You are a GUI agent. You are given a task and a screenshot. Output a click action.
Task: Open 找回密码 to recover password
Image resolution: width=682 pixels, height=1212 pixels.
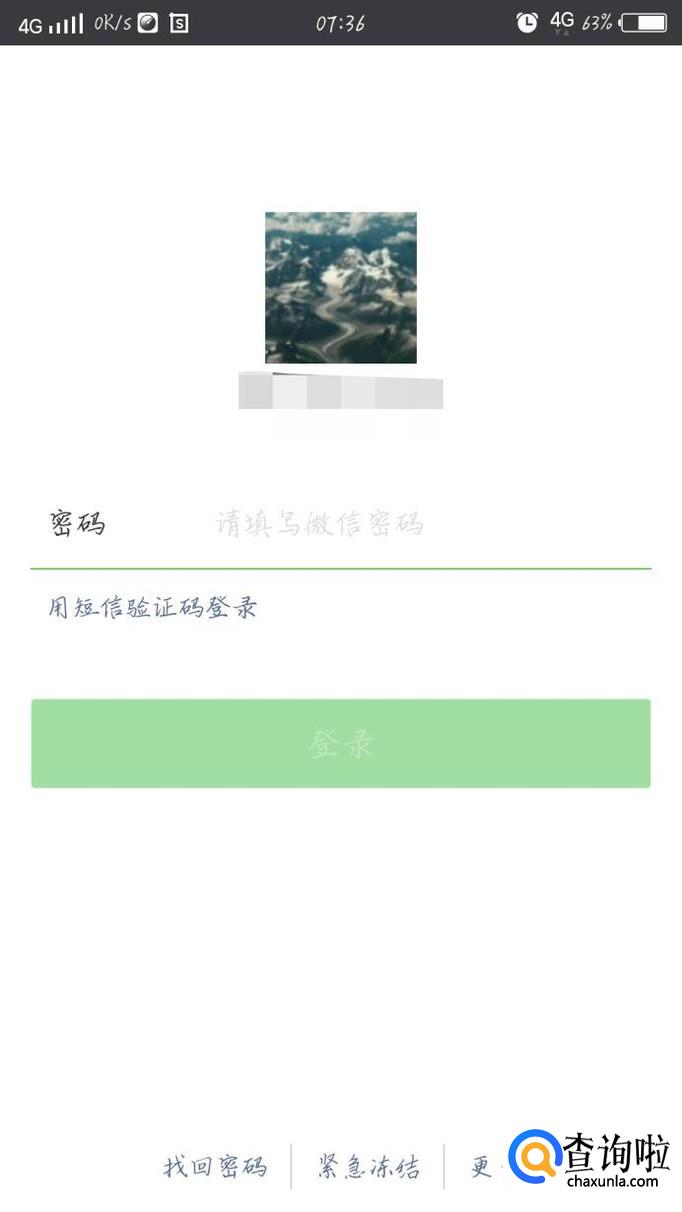click(216, 1167)
